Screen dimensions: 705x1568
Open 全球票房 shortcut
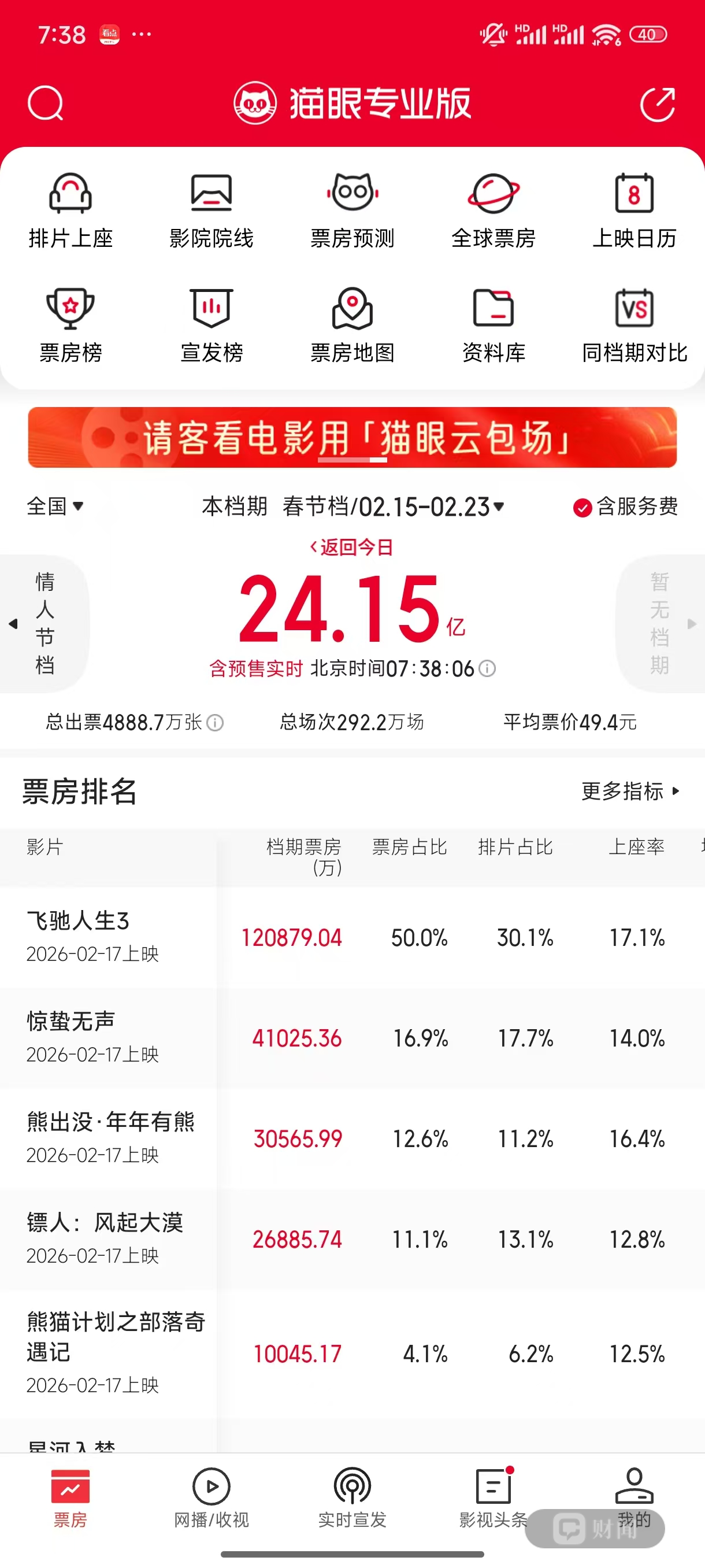click(493, 210)
